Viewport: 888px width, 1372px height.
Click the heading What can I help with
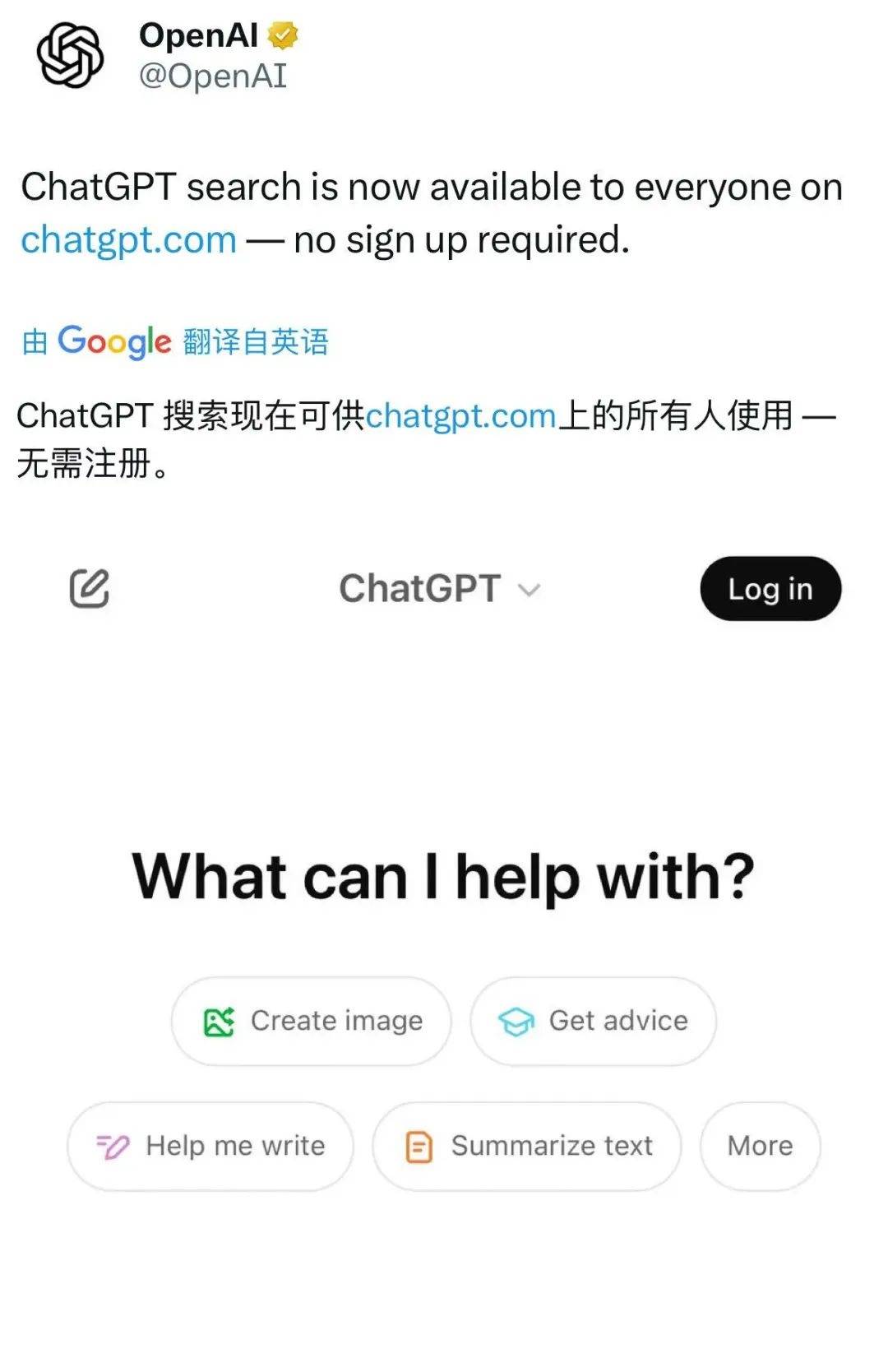(x=444, y=875)
